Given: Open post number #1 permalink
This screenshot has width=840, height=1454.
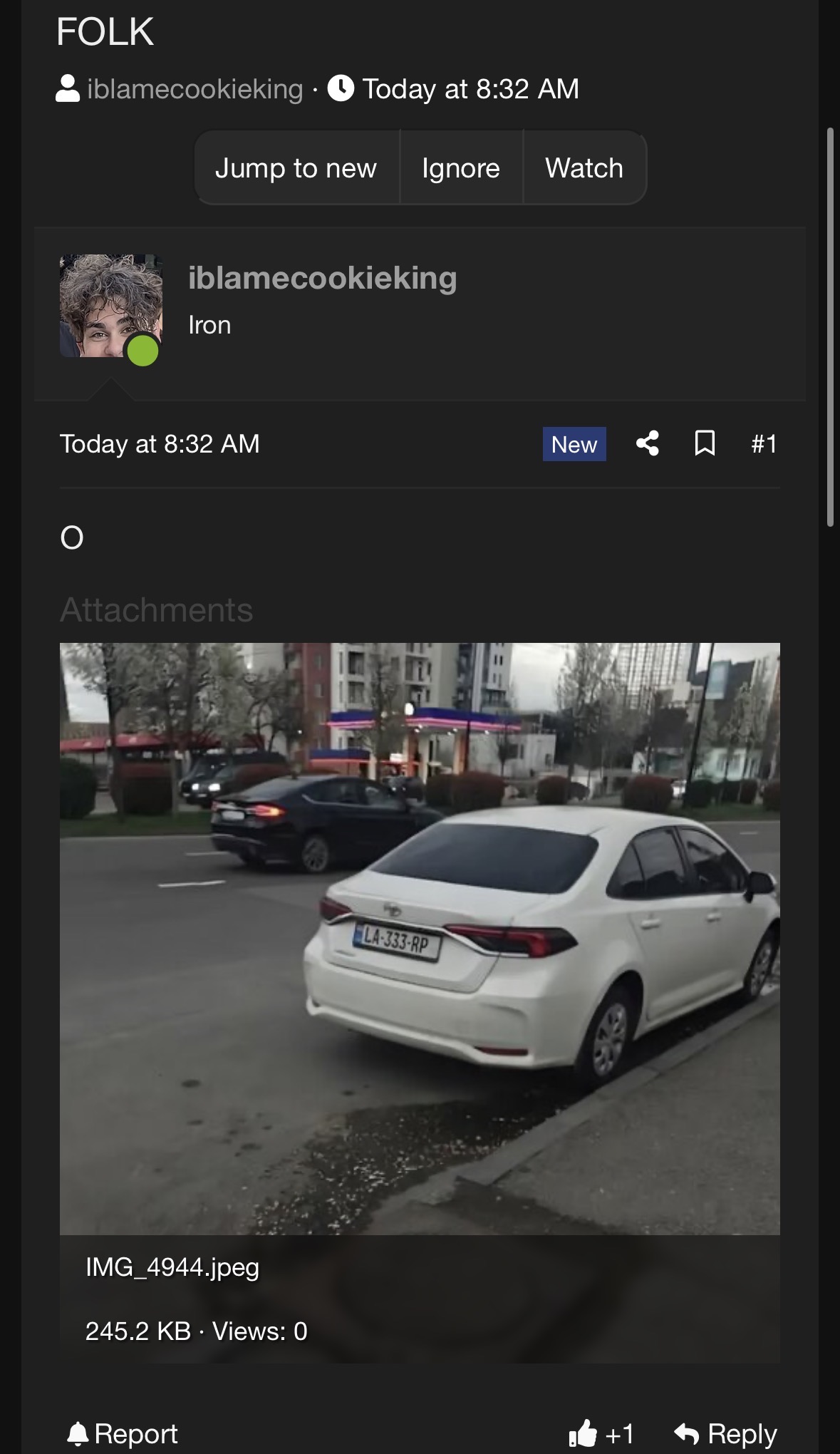Looking at the screenshot, I should 763,443.
